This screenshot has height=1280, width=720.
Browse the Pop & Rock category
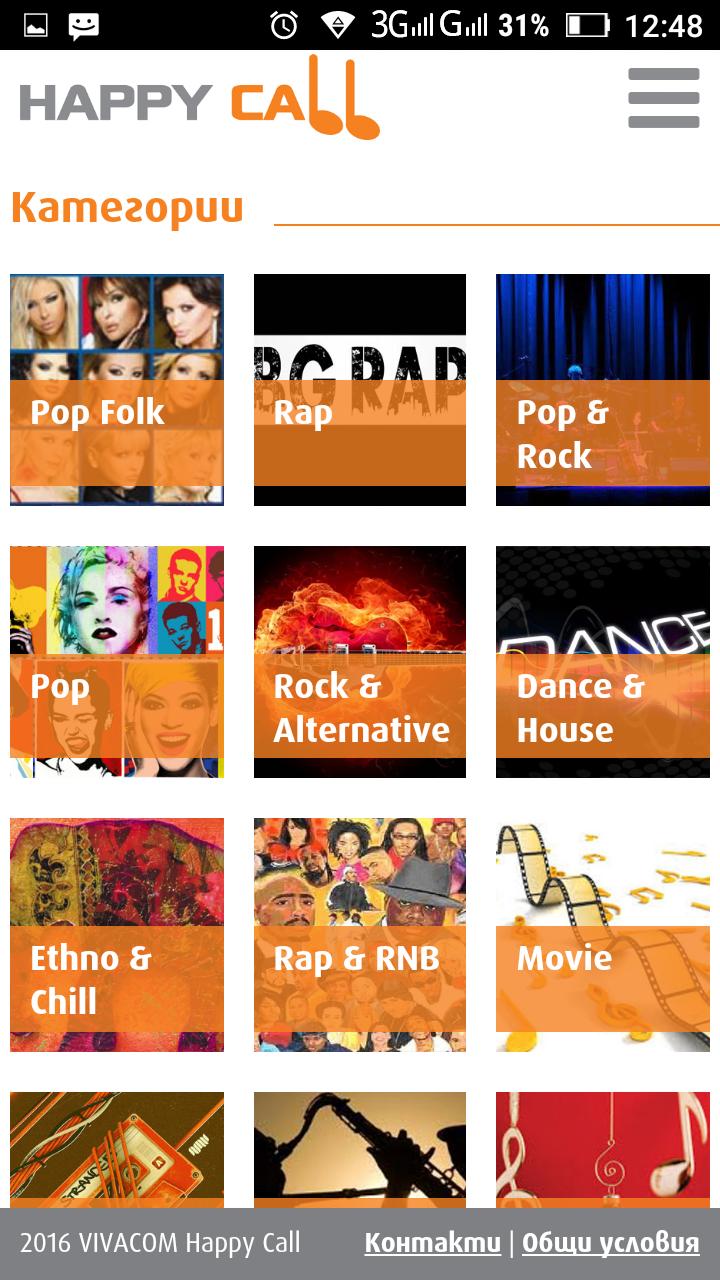point(603,390)
